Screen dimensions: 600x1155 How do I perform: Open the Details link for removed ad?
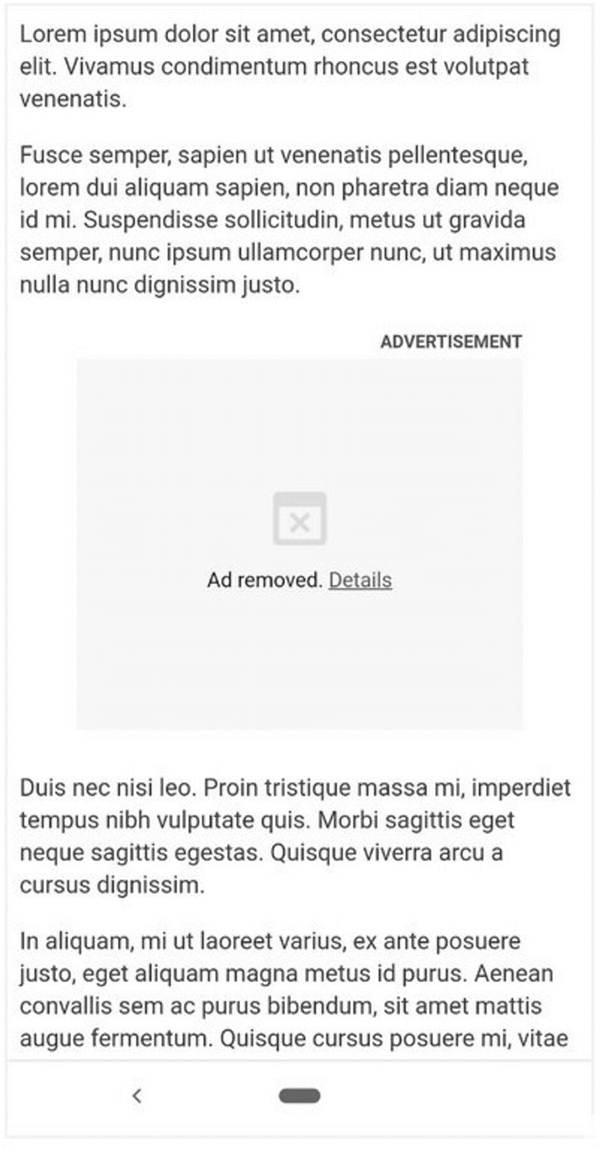point(360,580)
